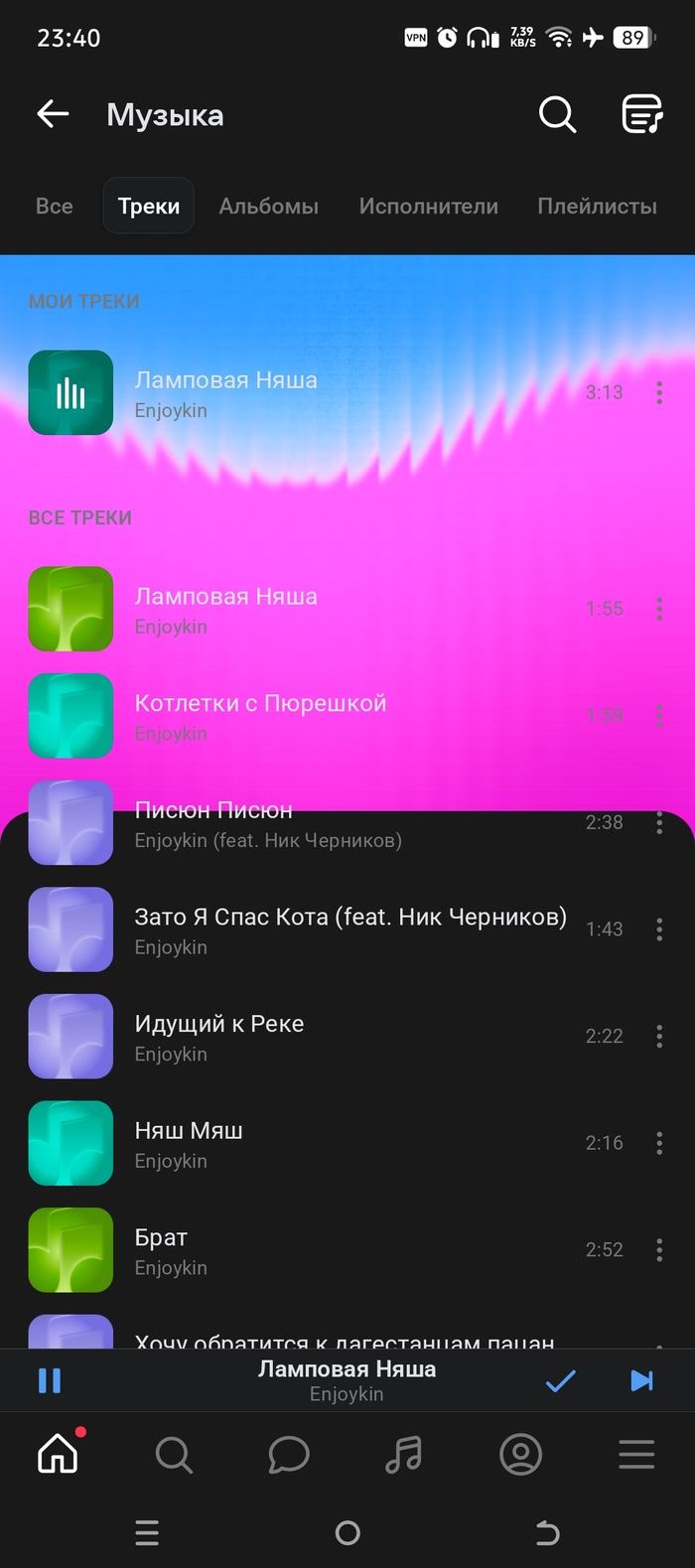Play the track Идущий к Реке

tap(328, 1037)
